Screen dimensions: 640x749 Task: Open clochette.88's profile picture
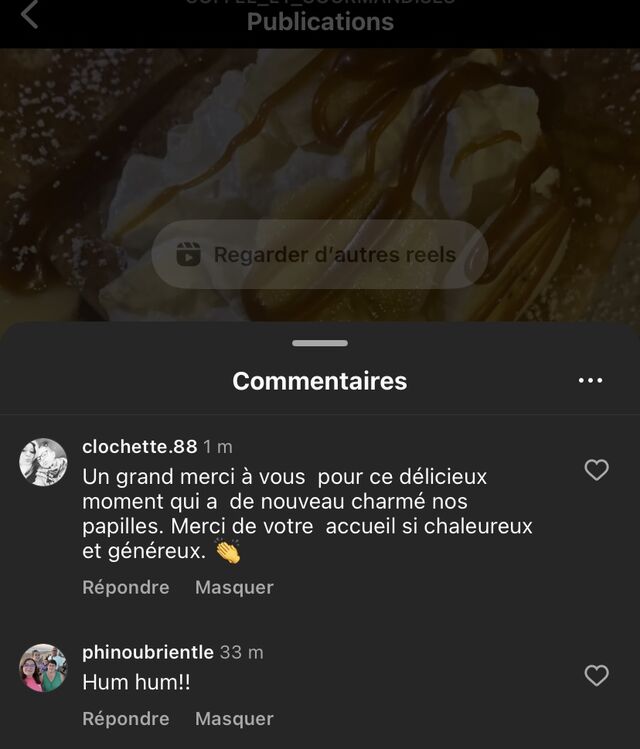pyautogui.click(x=43, y=462)
